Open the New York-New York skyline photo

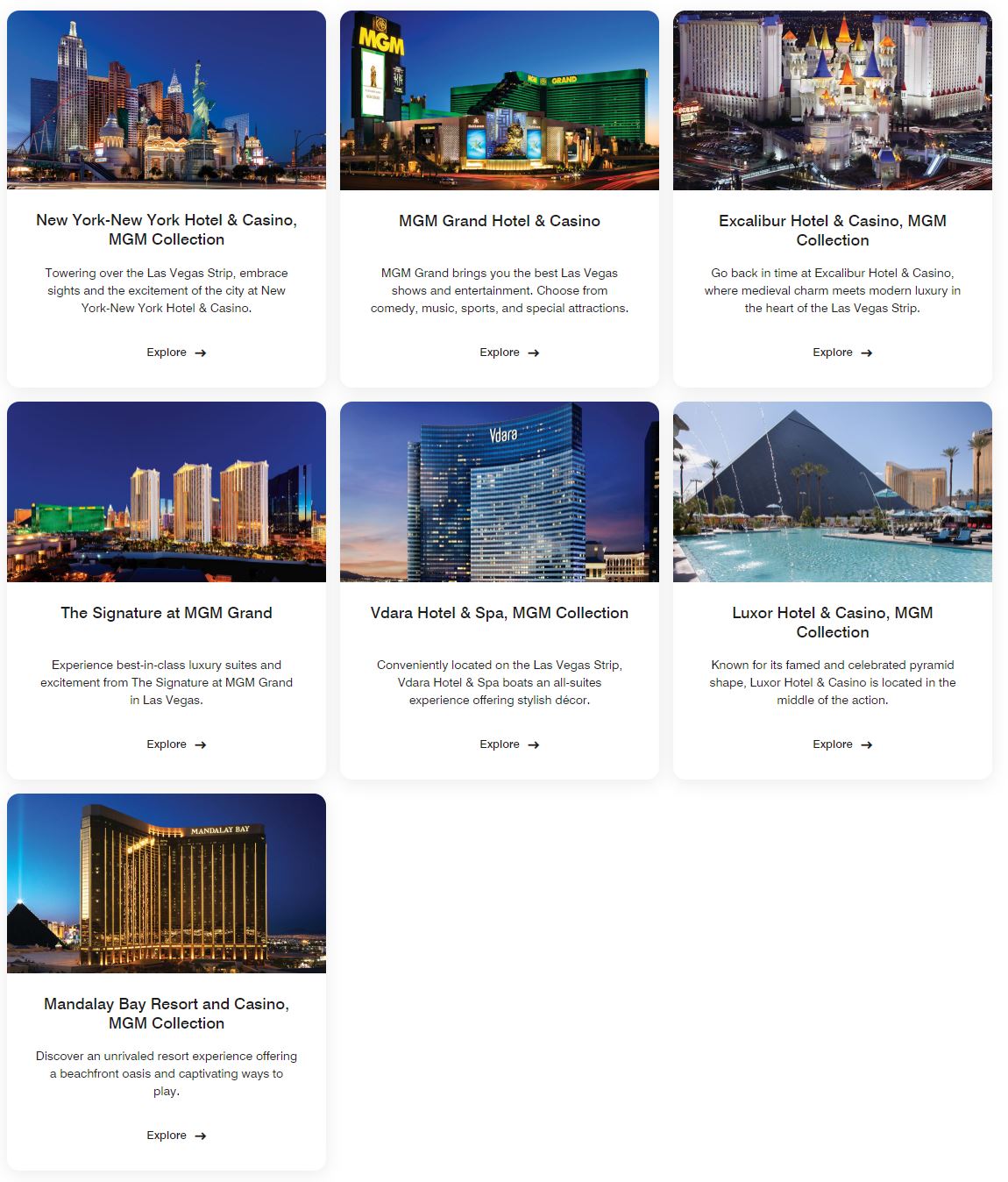(167, 100)
